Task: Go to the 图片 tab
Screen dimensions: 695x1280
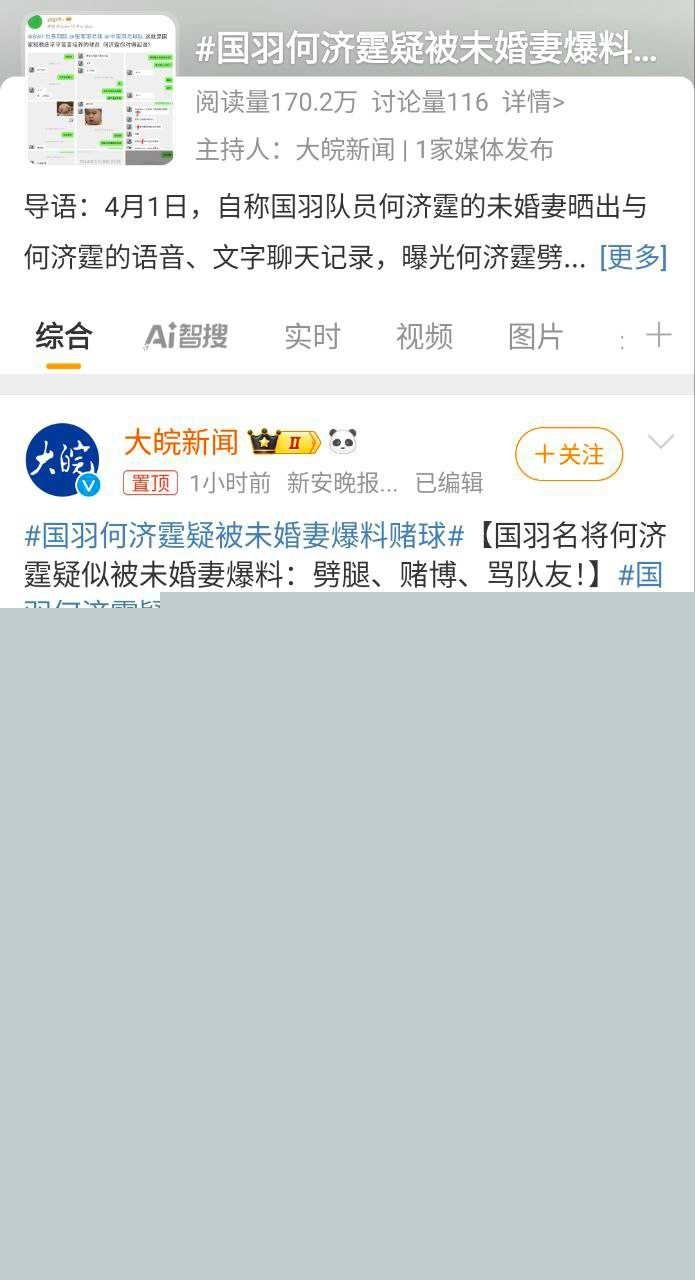Action: pos(536,337)
